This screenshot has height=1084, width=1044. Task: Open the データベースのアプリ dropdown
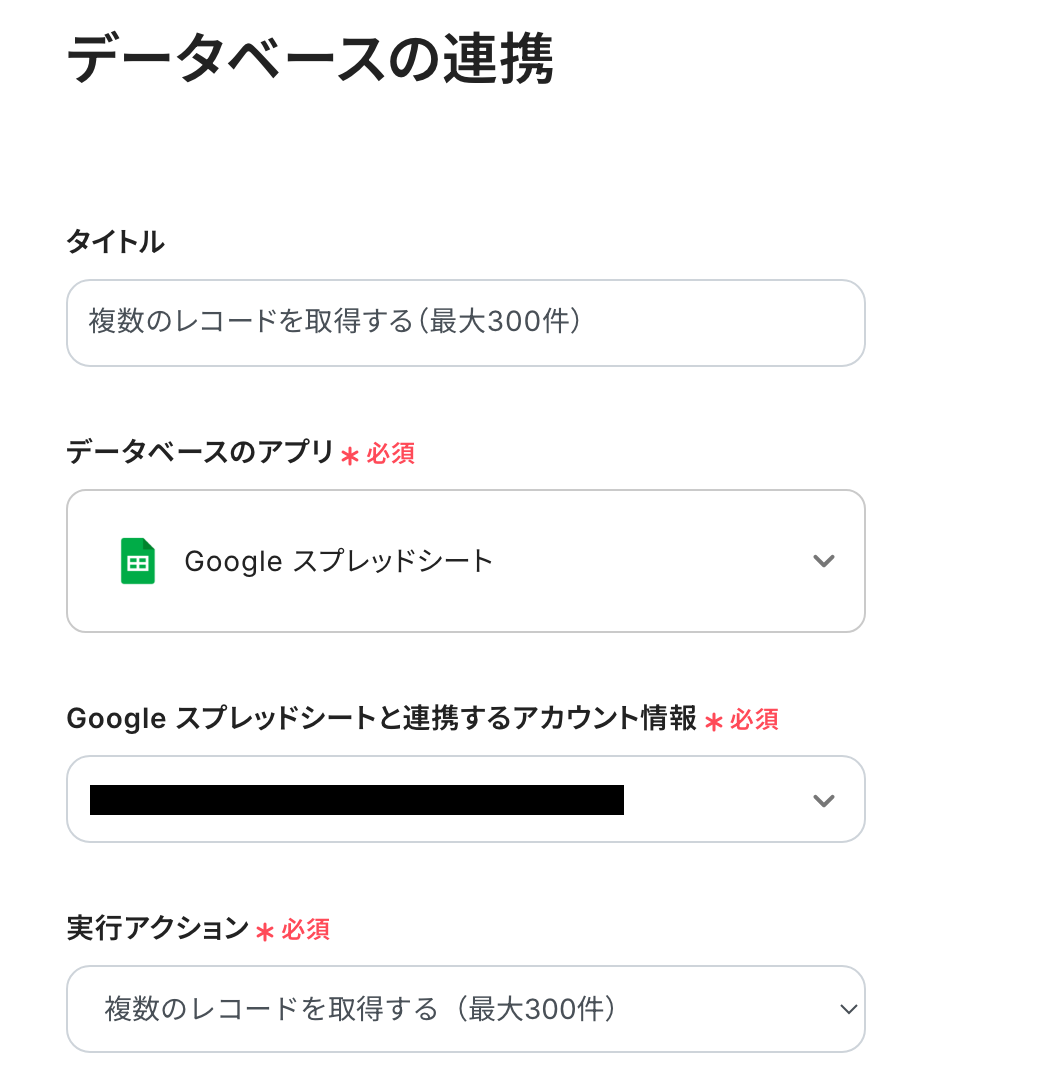tap(465, 561)
